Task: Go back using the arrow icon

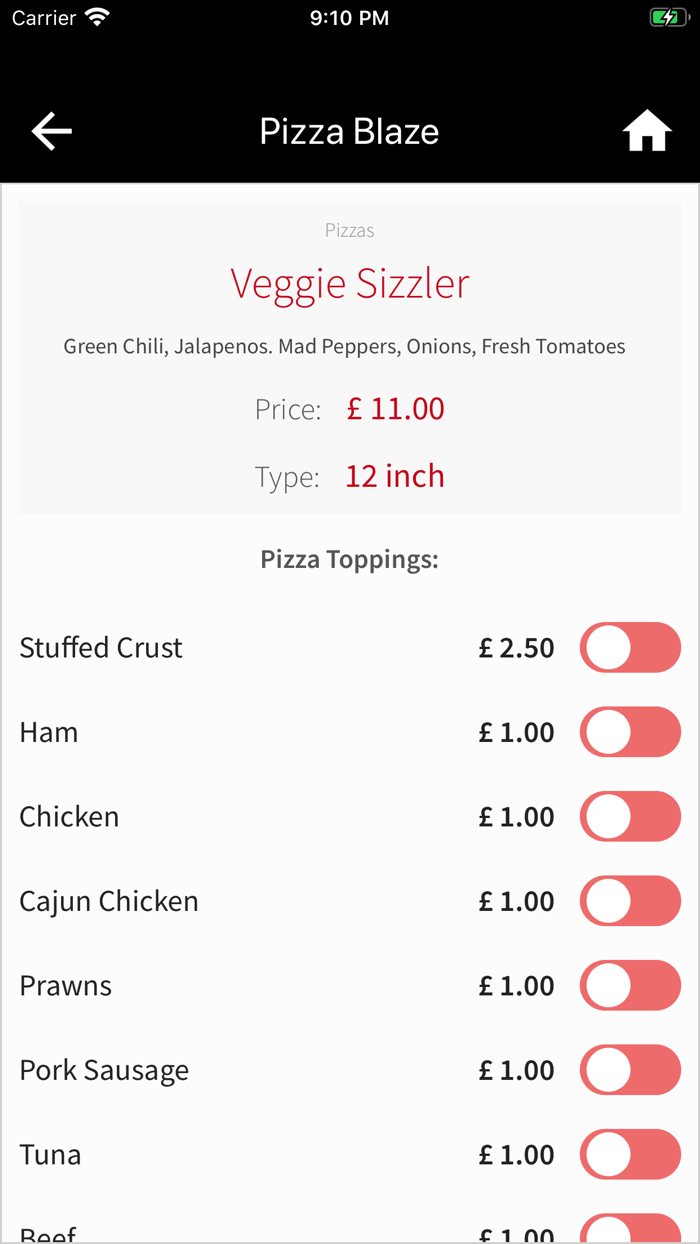Action: click(x=51, y=131)
